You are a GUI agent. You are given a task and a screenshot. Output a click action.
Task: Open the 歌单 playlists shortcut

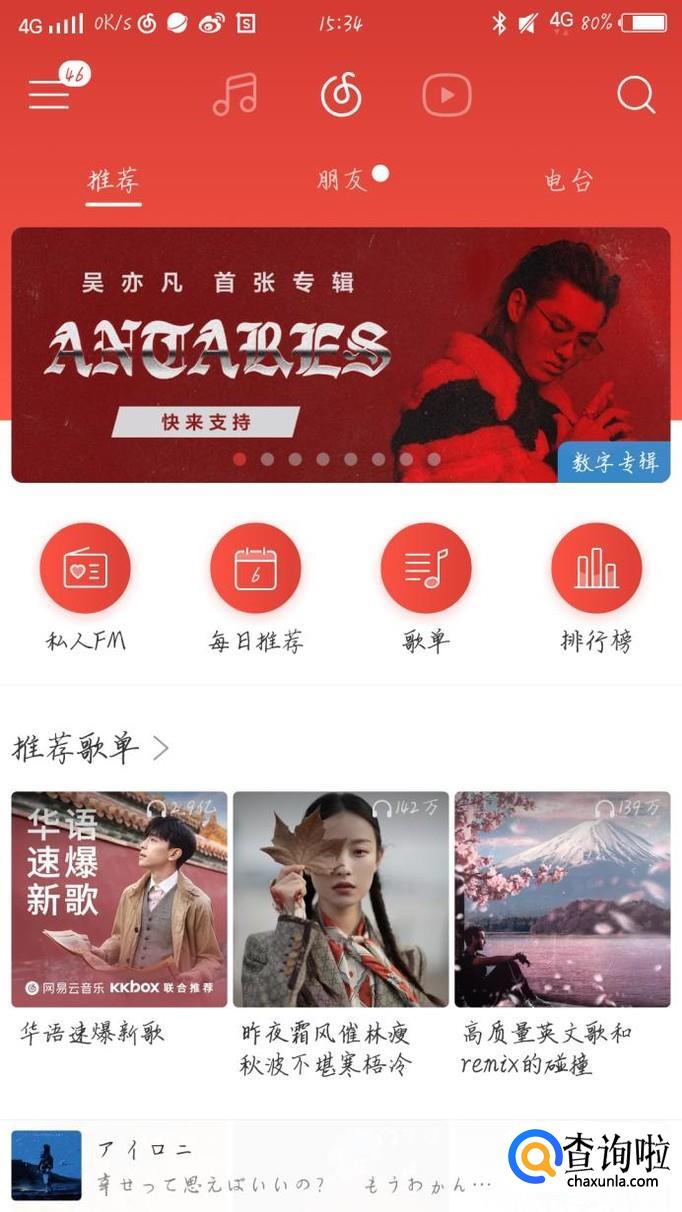(426, 569)
